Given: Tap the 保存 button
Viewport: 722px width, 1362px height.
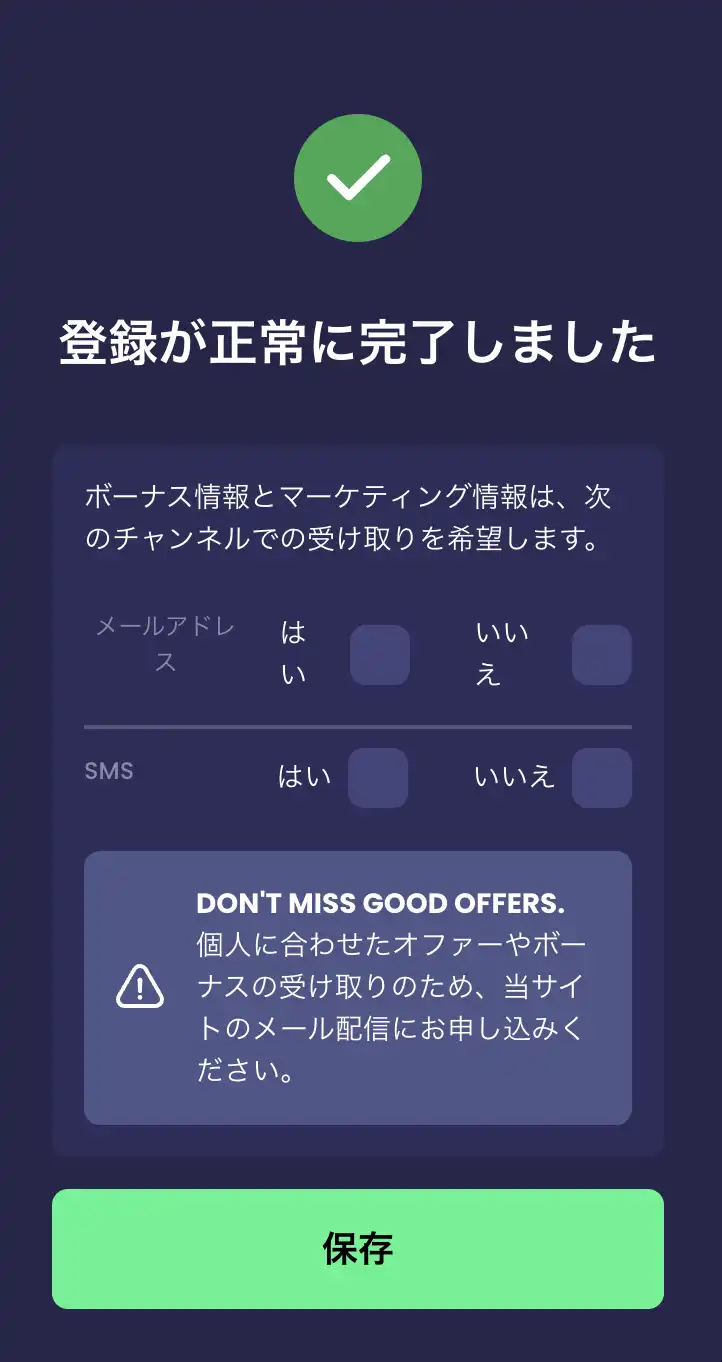Looking at the screenshot, I should coord(358,1249).
